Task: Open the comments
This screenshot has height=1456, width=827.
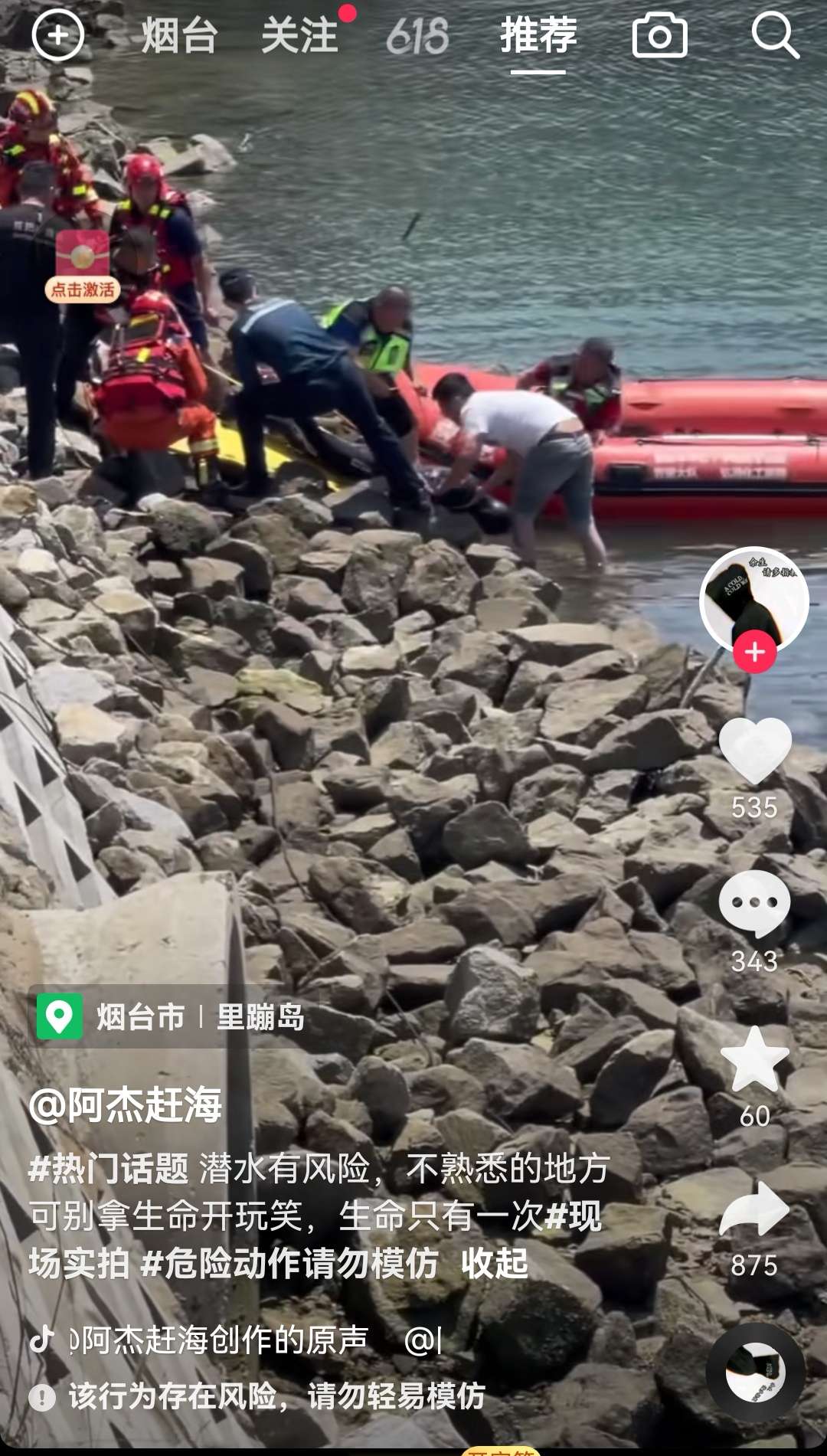Action: pos(755,904)
